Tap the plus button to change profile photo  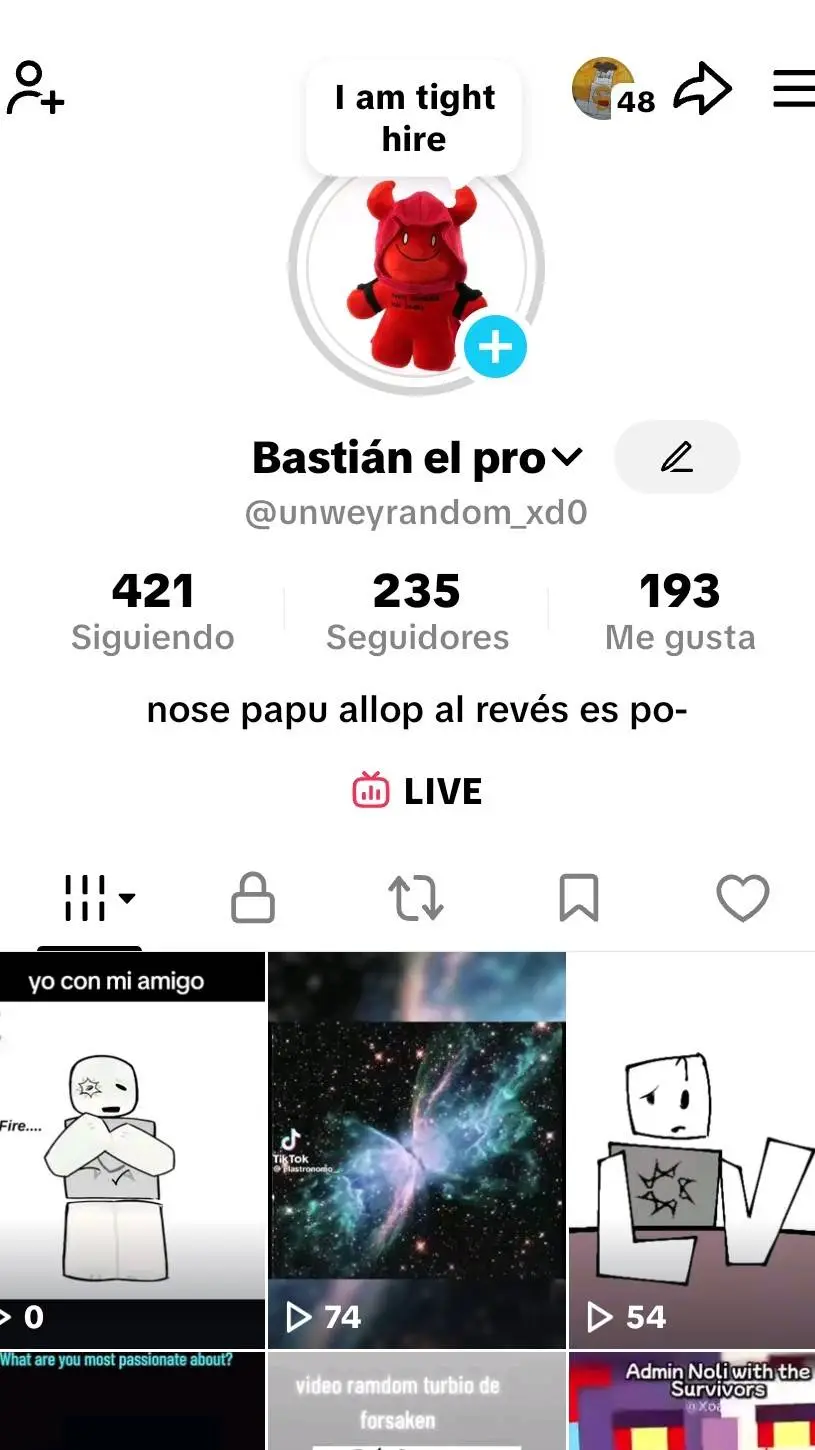click(494, 347)
